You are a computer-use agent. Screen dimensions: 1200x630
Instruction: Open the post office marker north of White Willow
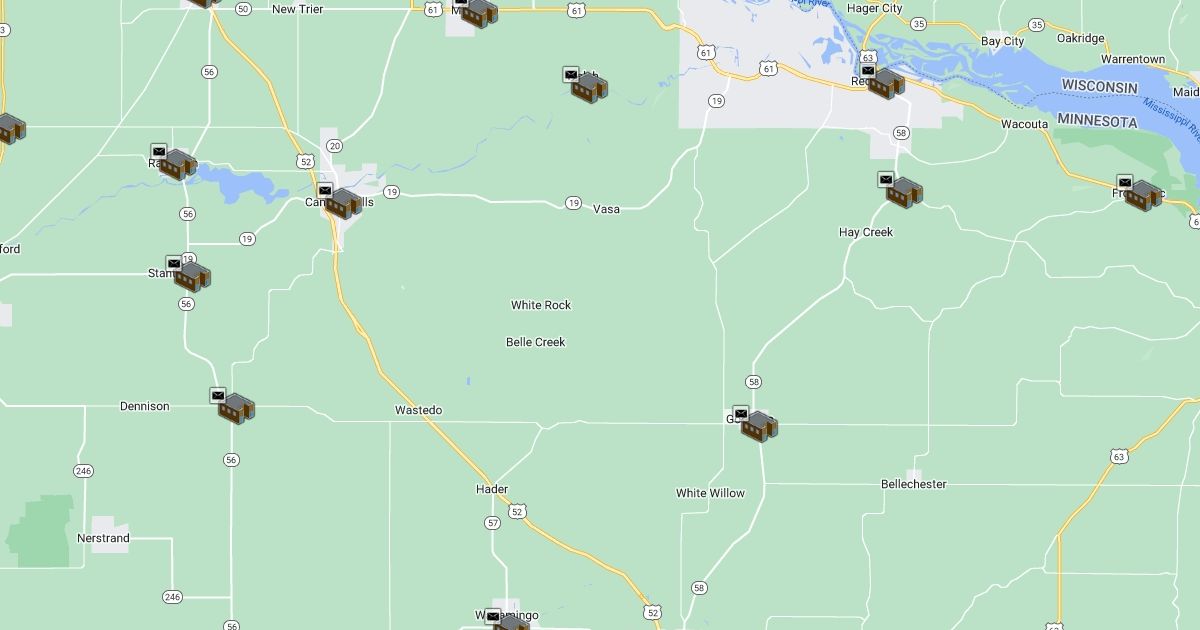758,426
